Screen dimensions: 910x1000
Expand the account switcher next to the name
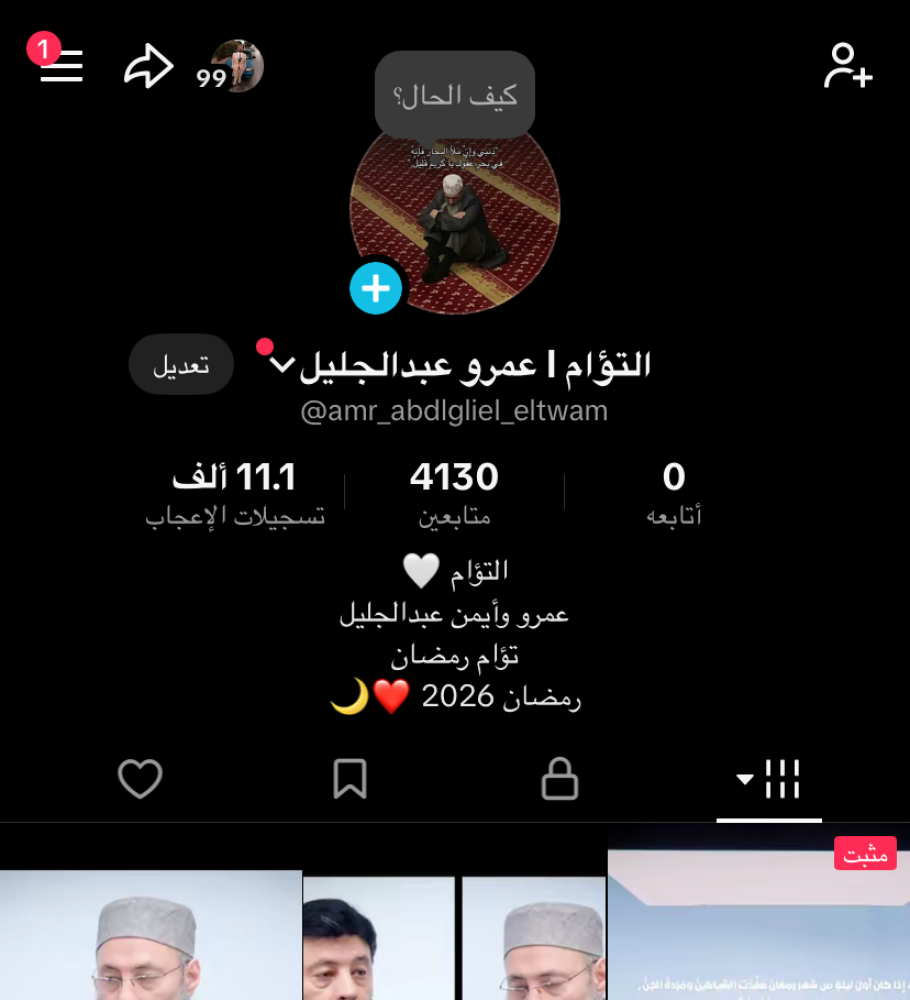(283, 365)
